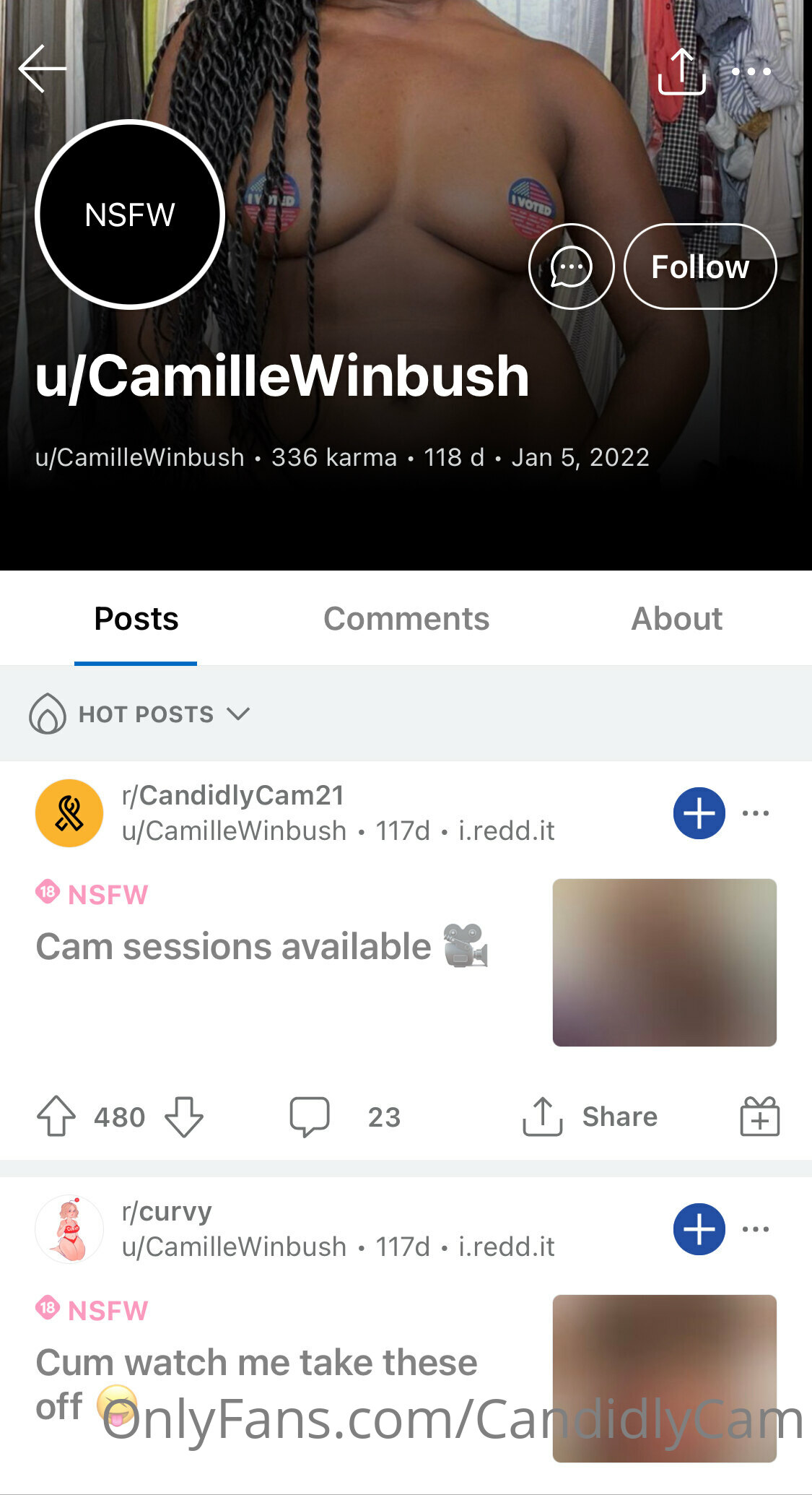Go back using the arrow
This screenshot has width=812, height=1495.
tap(43, 69)
